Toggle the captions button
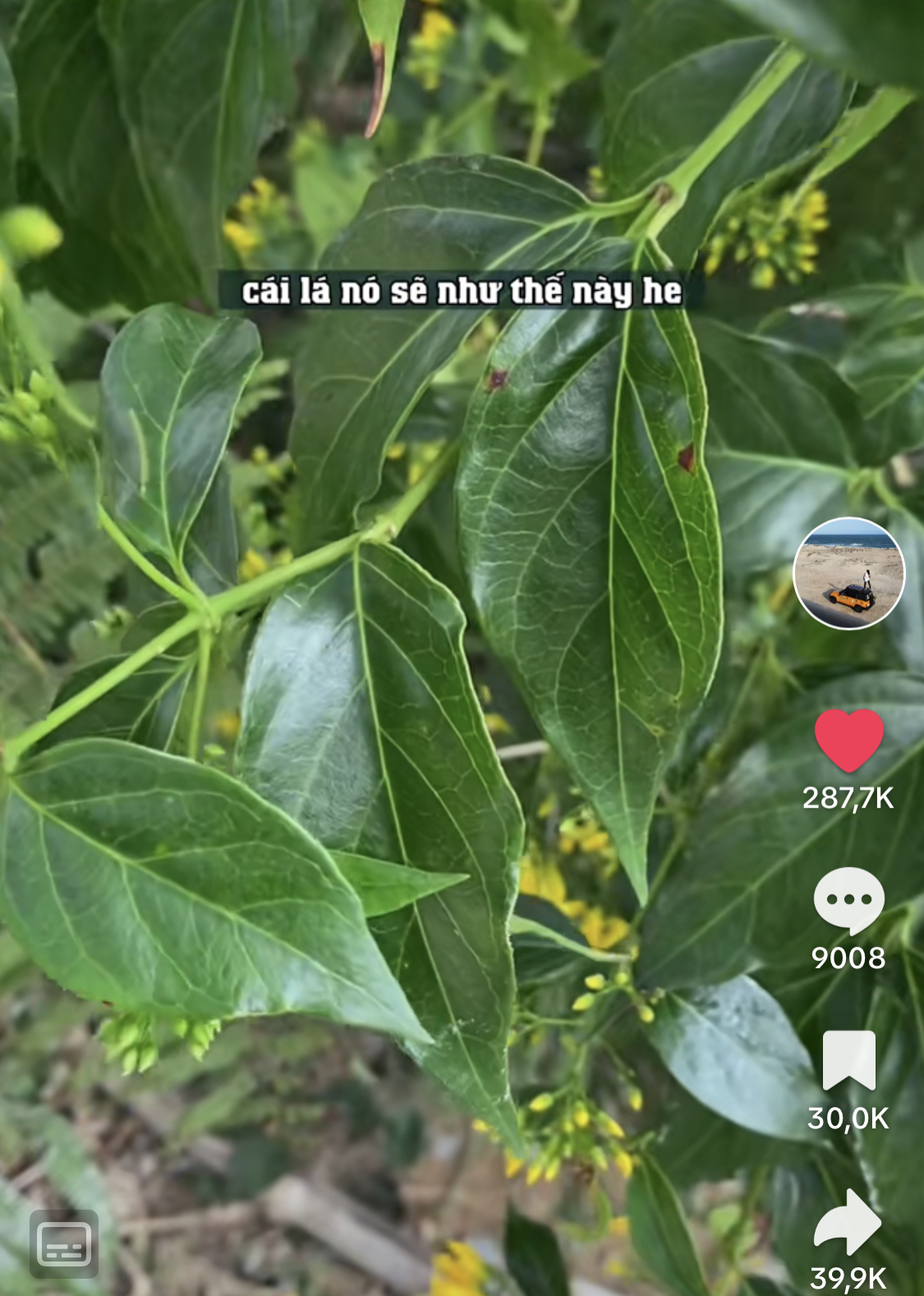 pos(64,1243)
